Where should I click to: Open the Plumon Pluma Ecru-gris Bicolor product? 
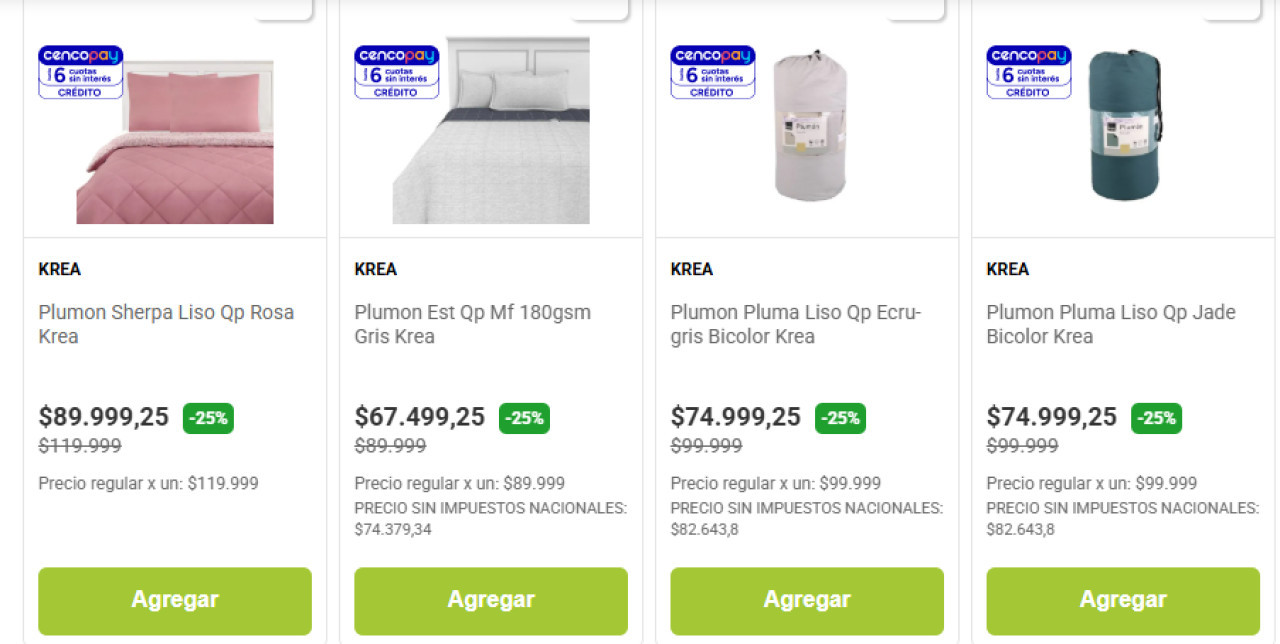click(x=795, y=324)
